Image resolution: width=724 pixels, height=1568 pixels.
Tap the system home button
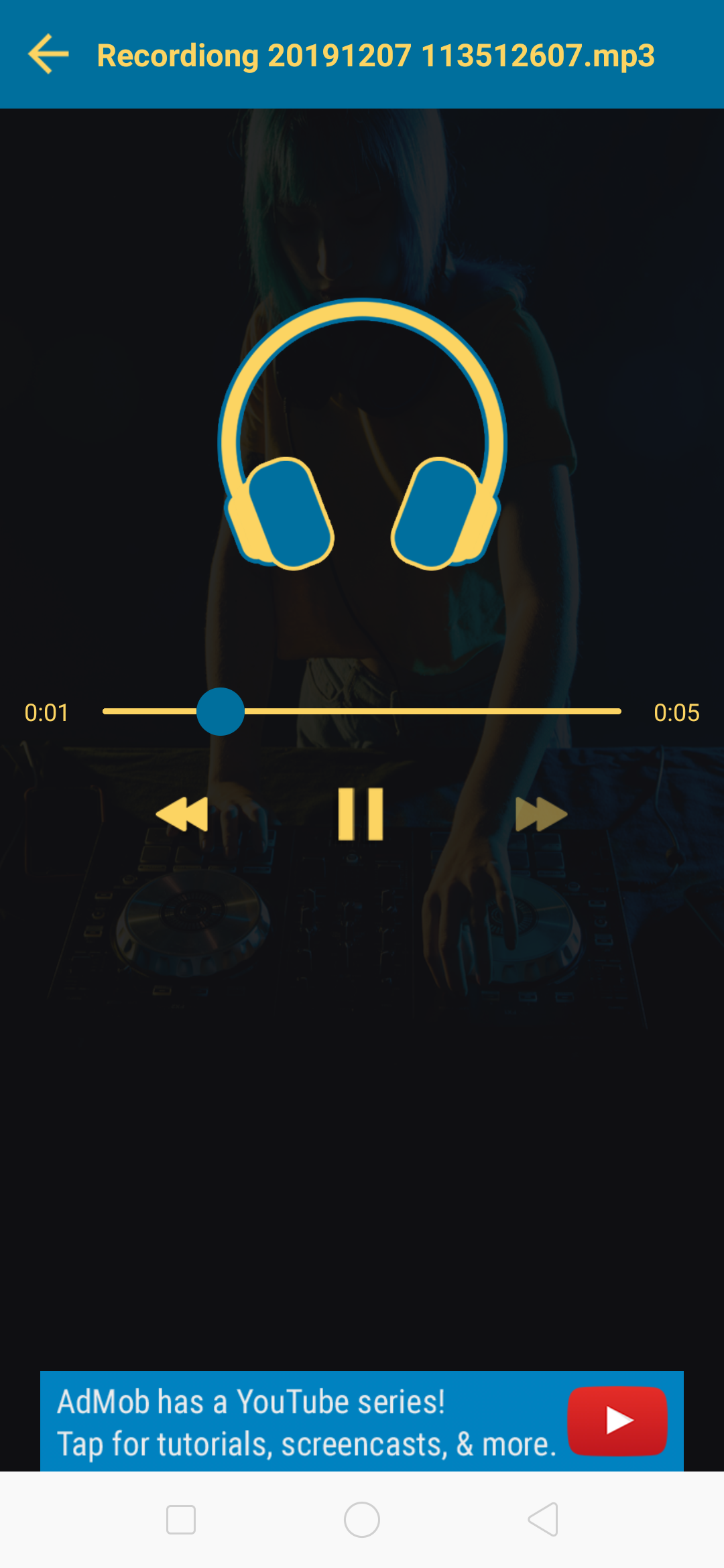(362, 1520)
